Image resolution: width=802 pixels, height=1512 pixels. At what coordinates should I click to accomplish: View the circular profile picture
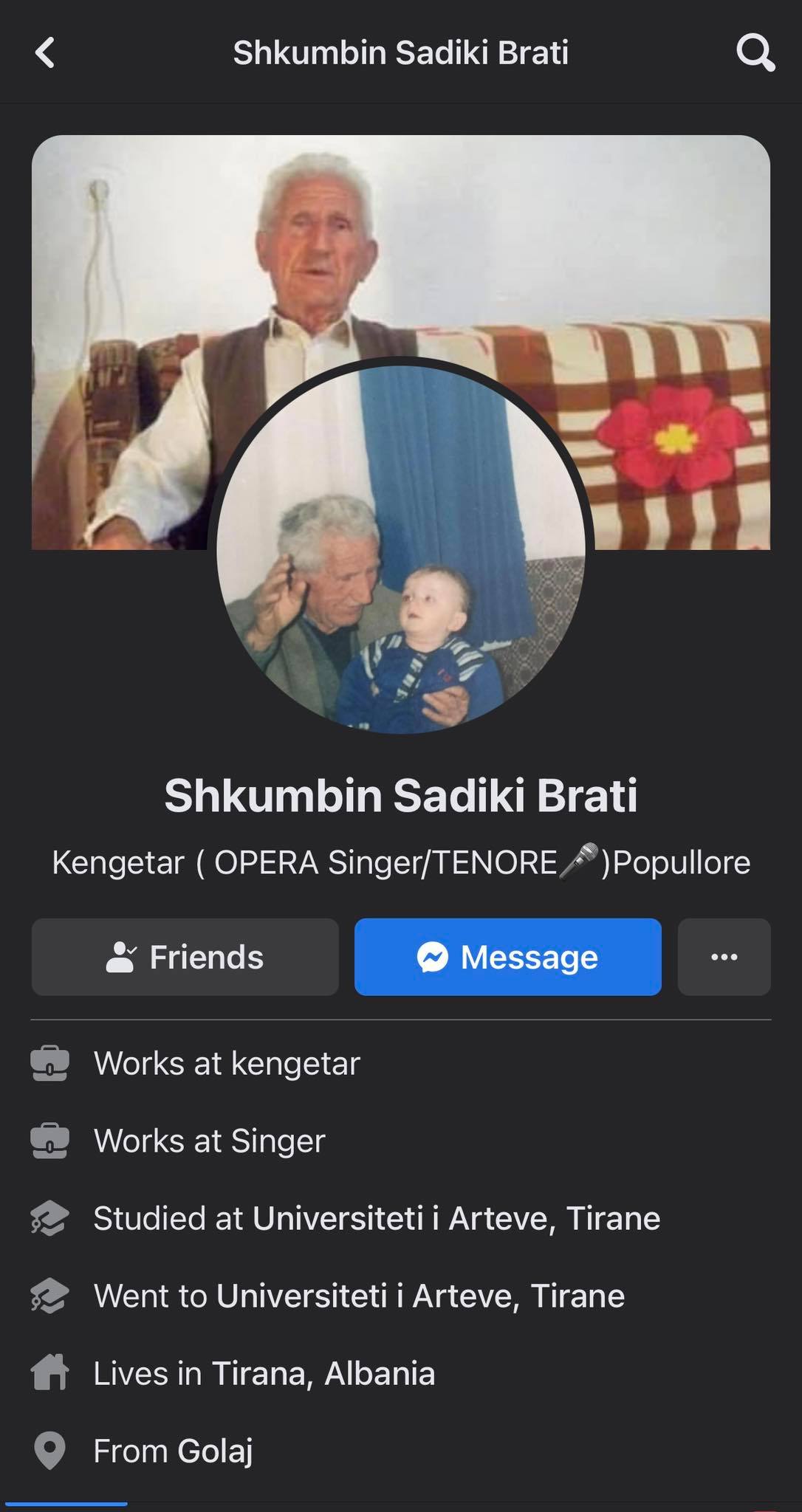click(x=401, y=548)
